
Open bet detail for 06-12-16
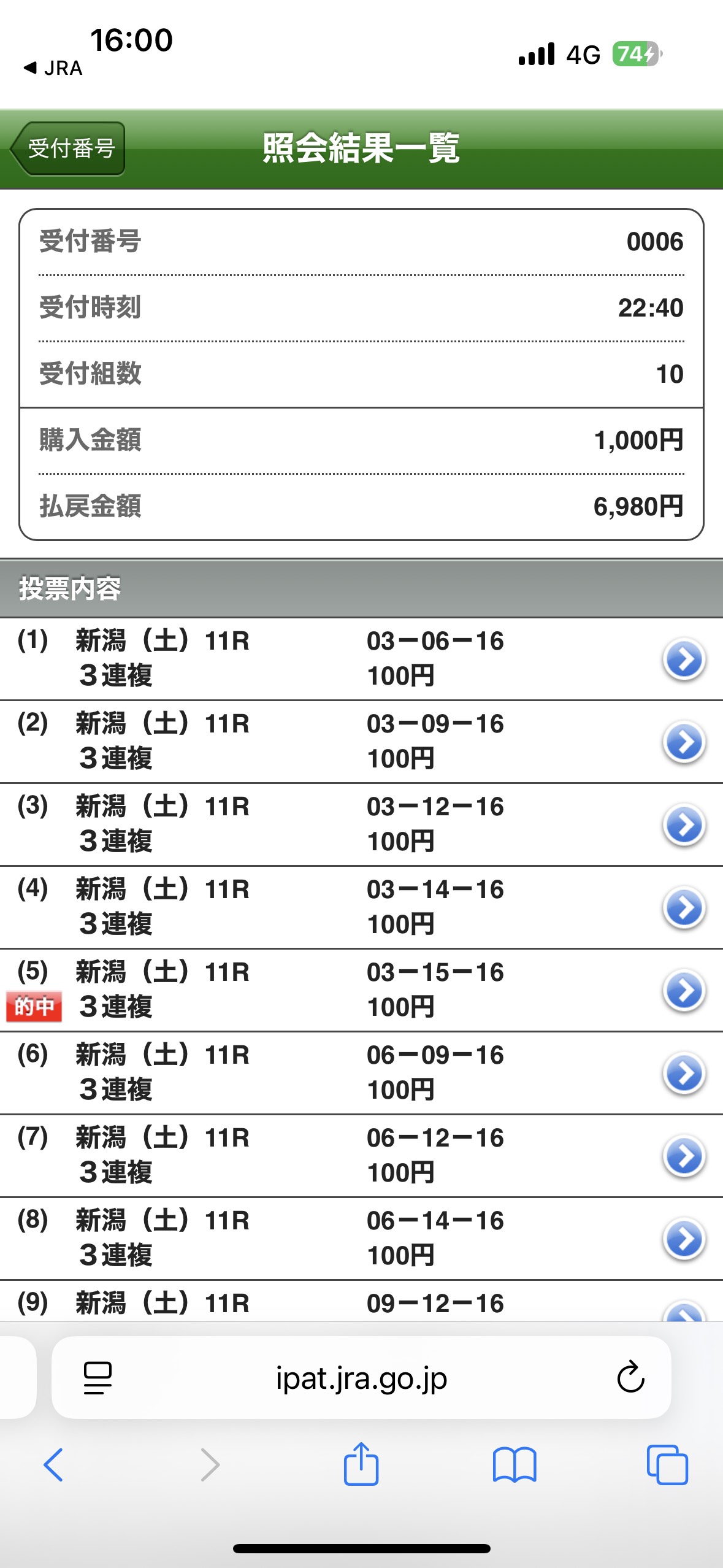[684, 1156]
